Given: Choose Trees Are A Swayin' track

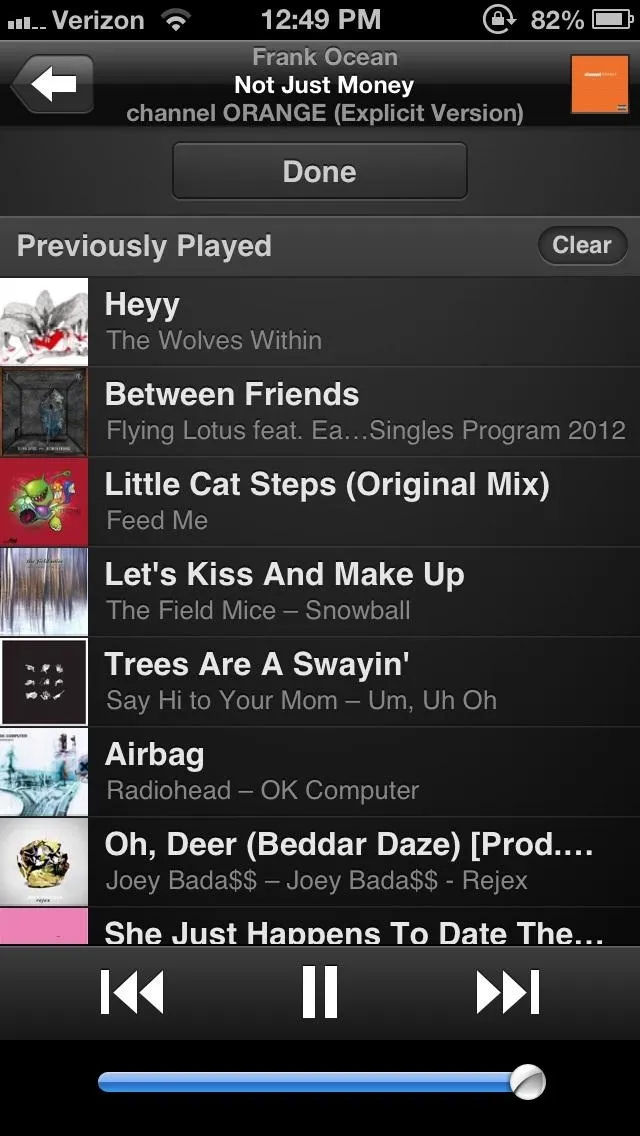Looking at the screenshot, I should [320, 682].
